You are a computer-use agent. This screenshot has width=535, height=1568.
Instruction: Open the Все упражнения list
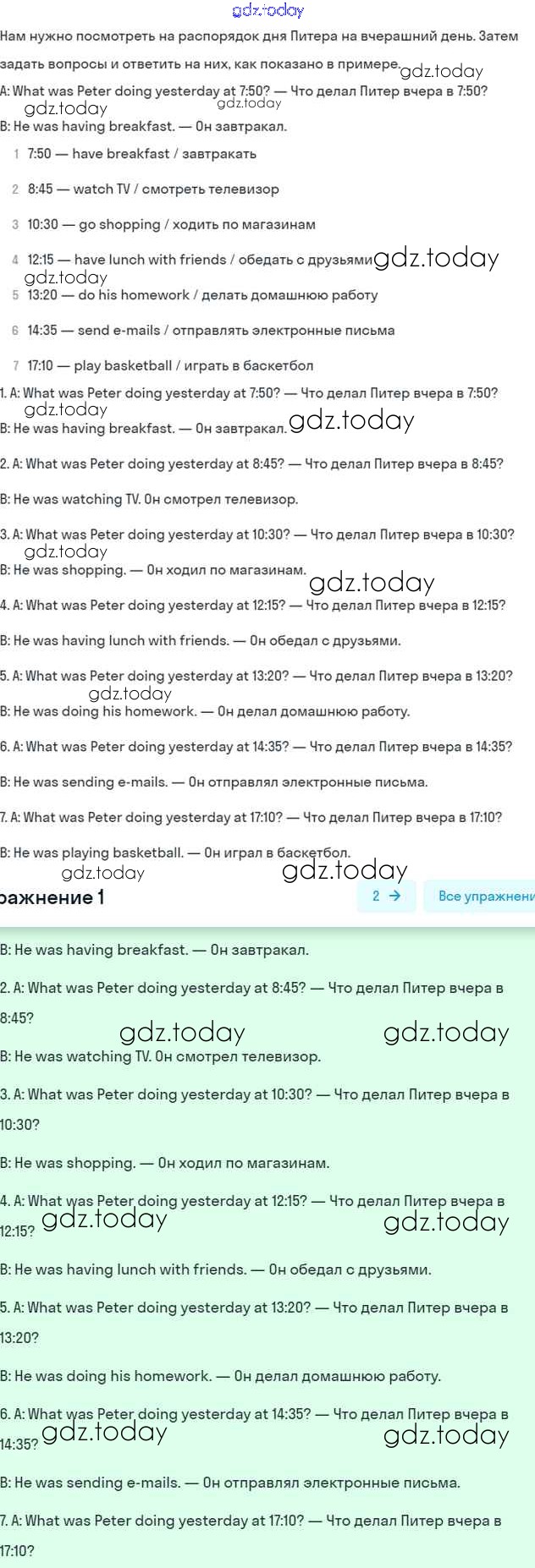[479, 896]
